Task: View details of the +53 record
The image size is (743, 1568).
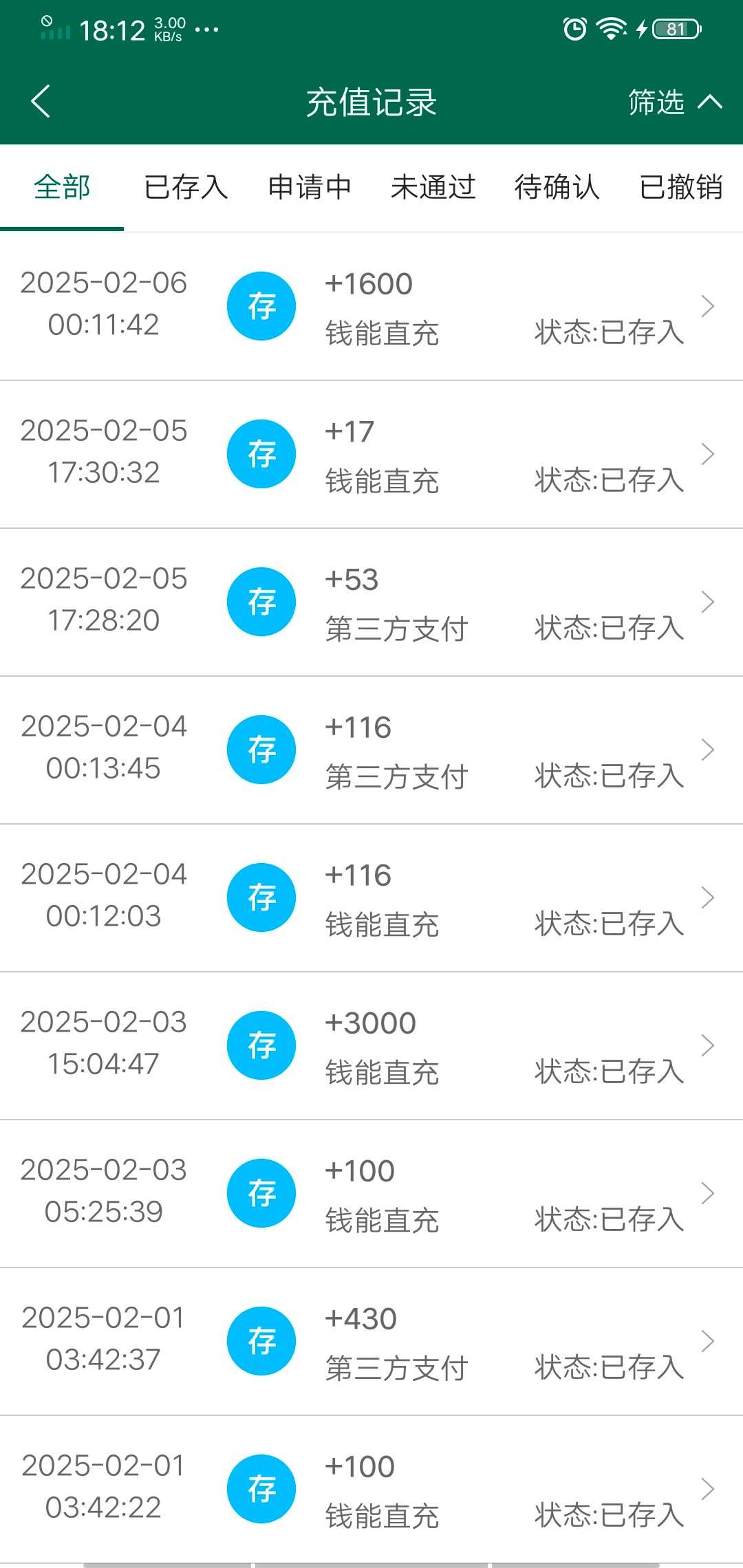Action: pos(371,602)
